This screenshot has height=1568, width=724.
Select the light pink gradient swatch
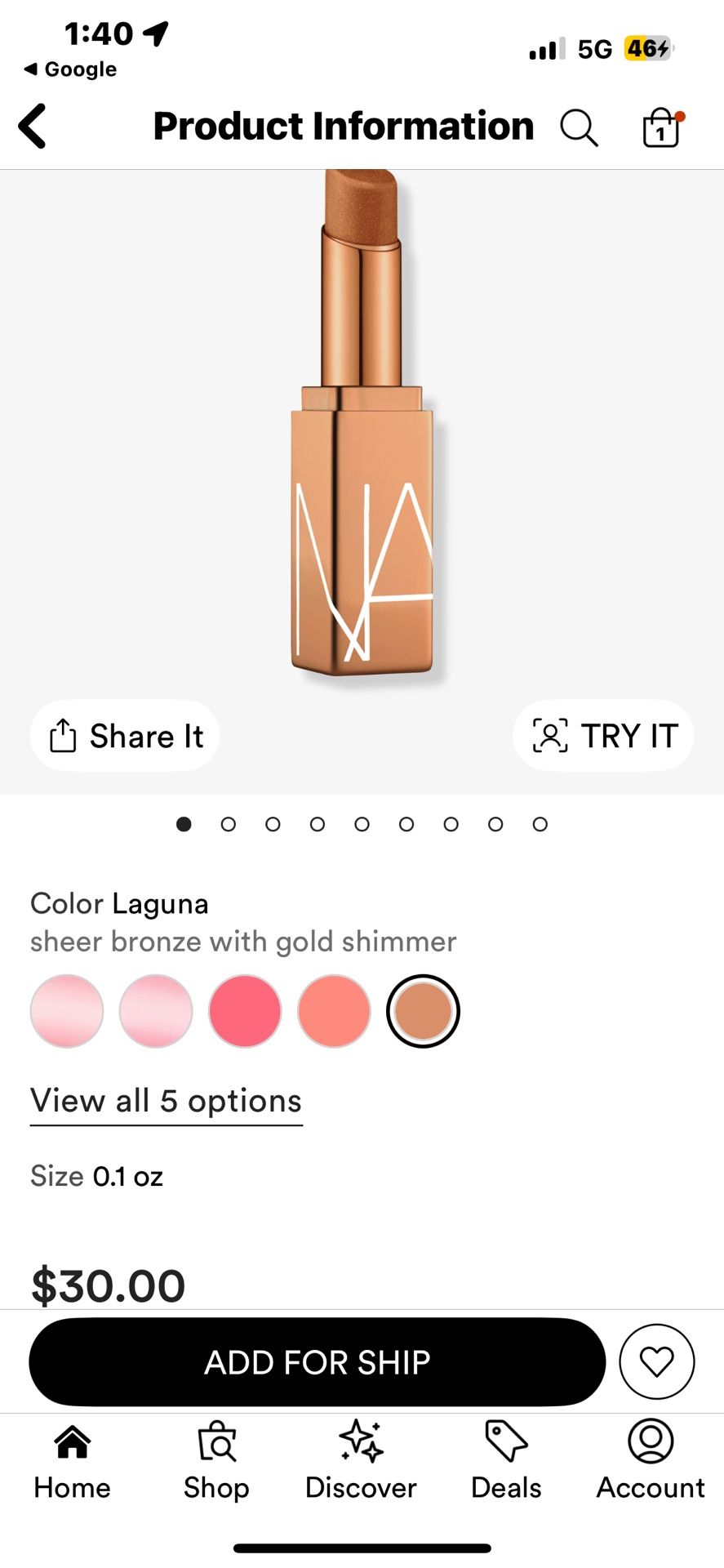pyautogui.click(x=66, y=1010)
